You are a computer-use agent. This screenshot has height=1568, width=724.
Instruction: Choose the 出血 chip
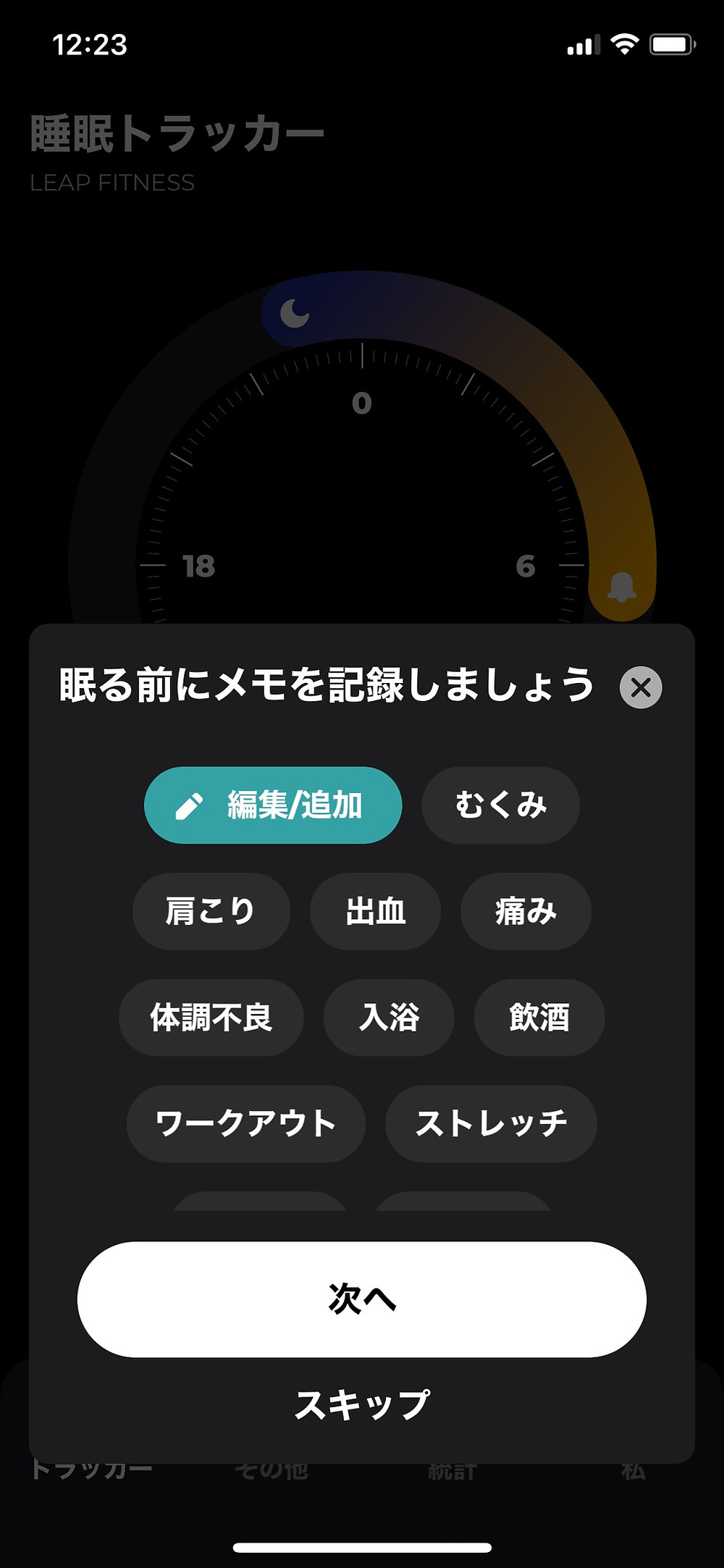pyautogui.click(x=375, y=911)
